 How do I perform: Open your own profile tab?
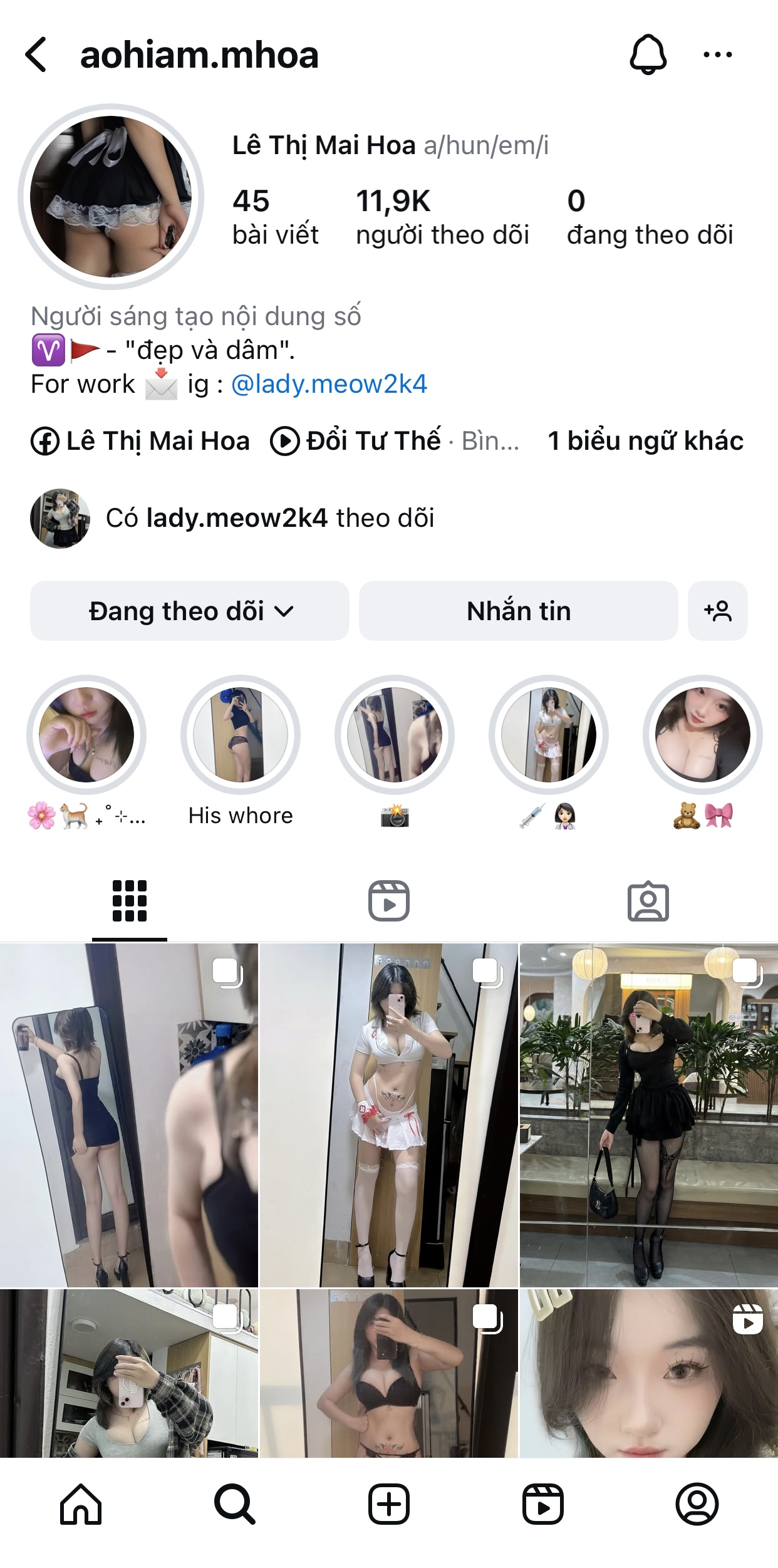pos(697,1503)
